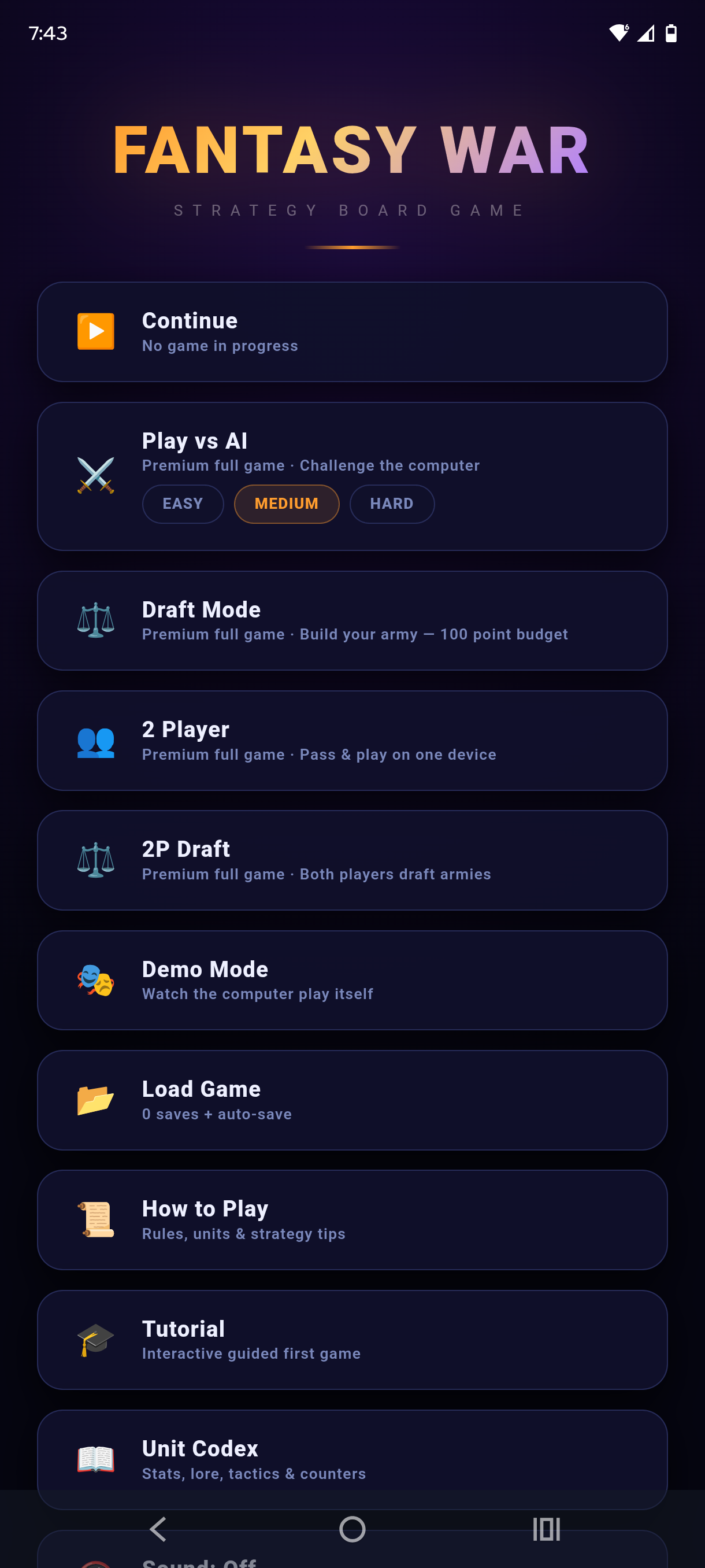Open the Load Game screen
This screenshot has height=1568, width=705.
tap(352, 1100)
